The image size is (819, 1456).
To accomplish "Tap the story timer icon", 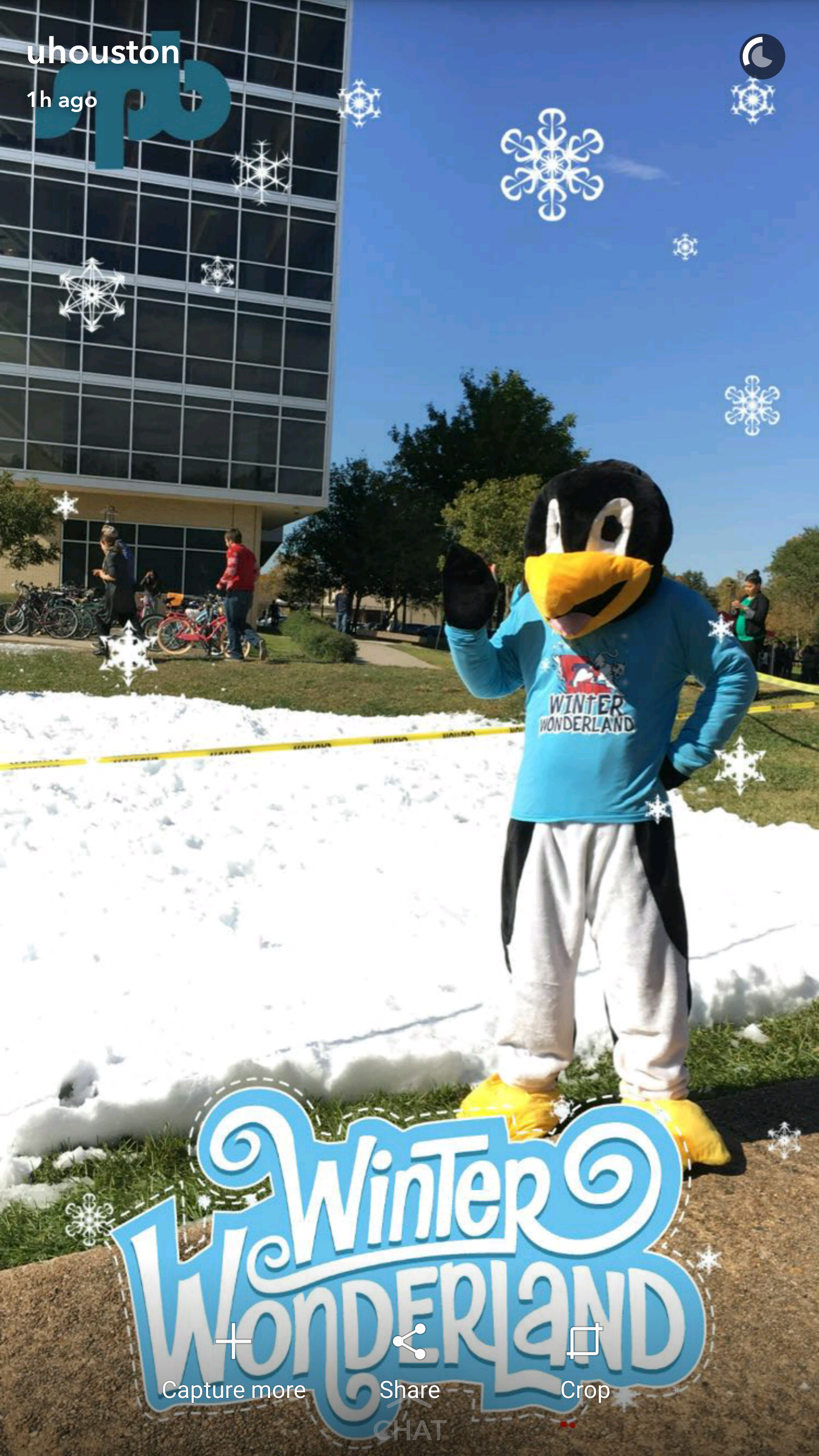I will point(762,56).
